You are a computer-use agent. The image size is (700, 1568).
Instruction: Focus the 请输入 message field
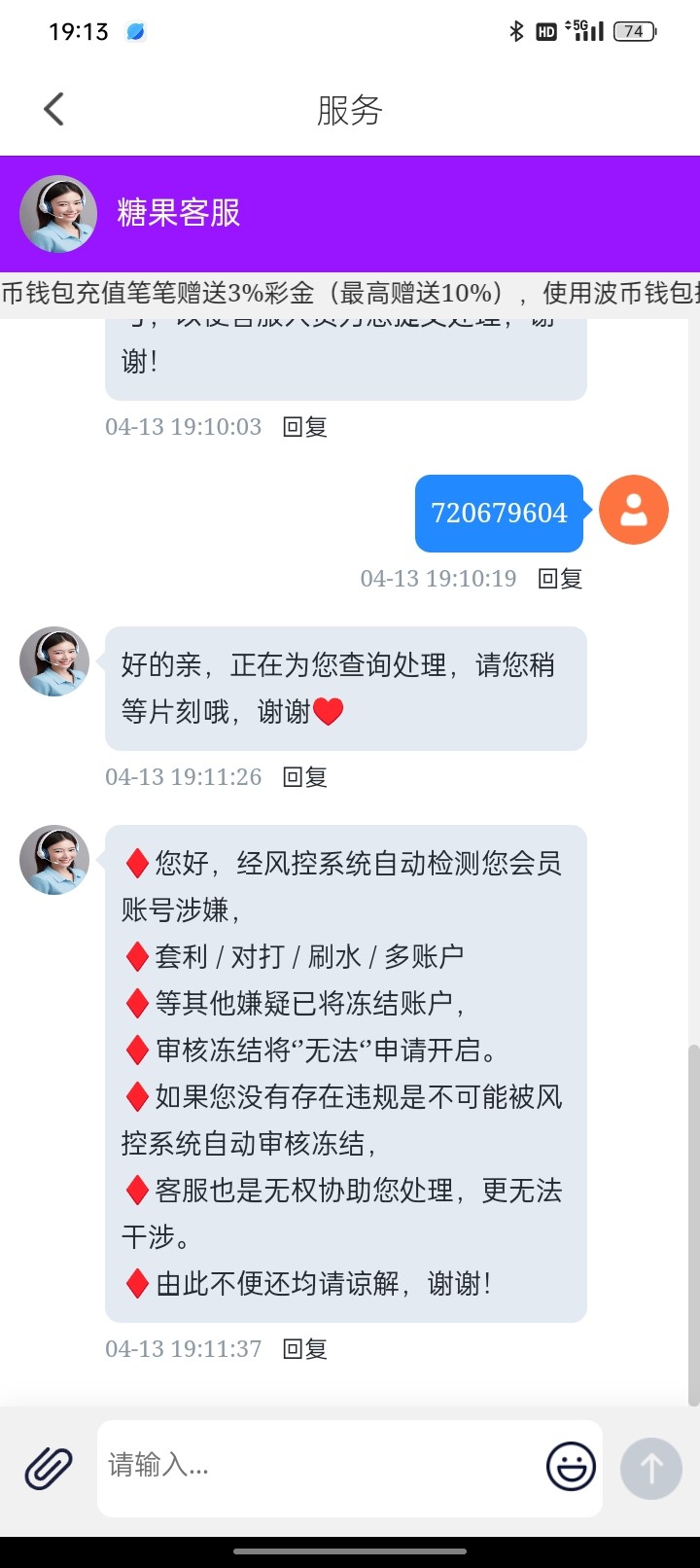pos(321,1466)
